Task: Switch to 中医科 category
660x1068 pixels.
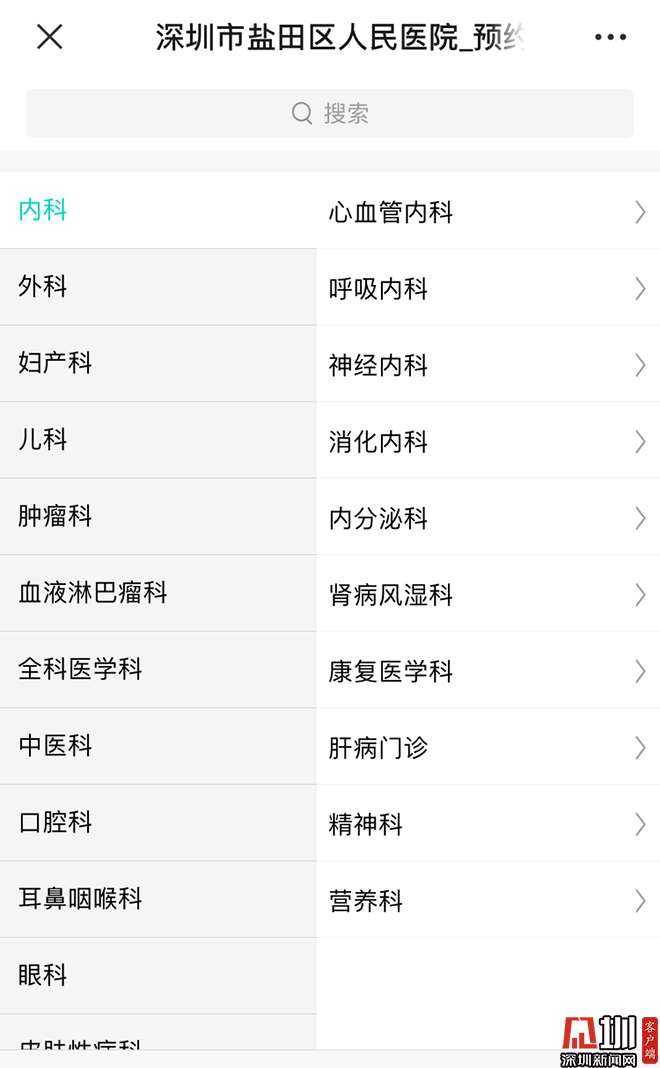Action: point(158,746)
